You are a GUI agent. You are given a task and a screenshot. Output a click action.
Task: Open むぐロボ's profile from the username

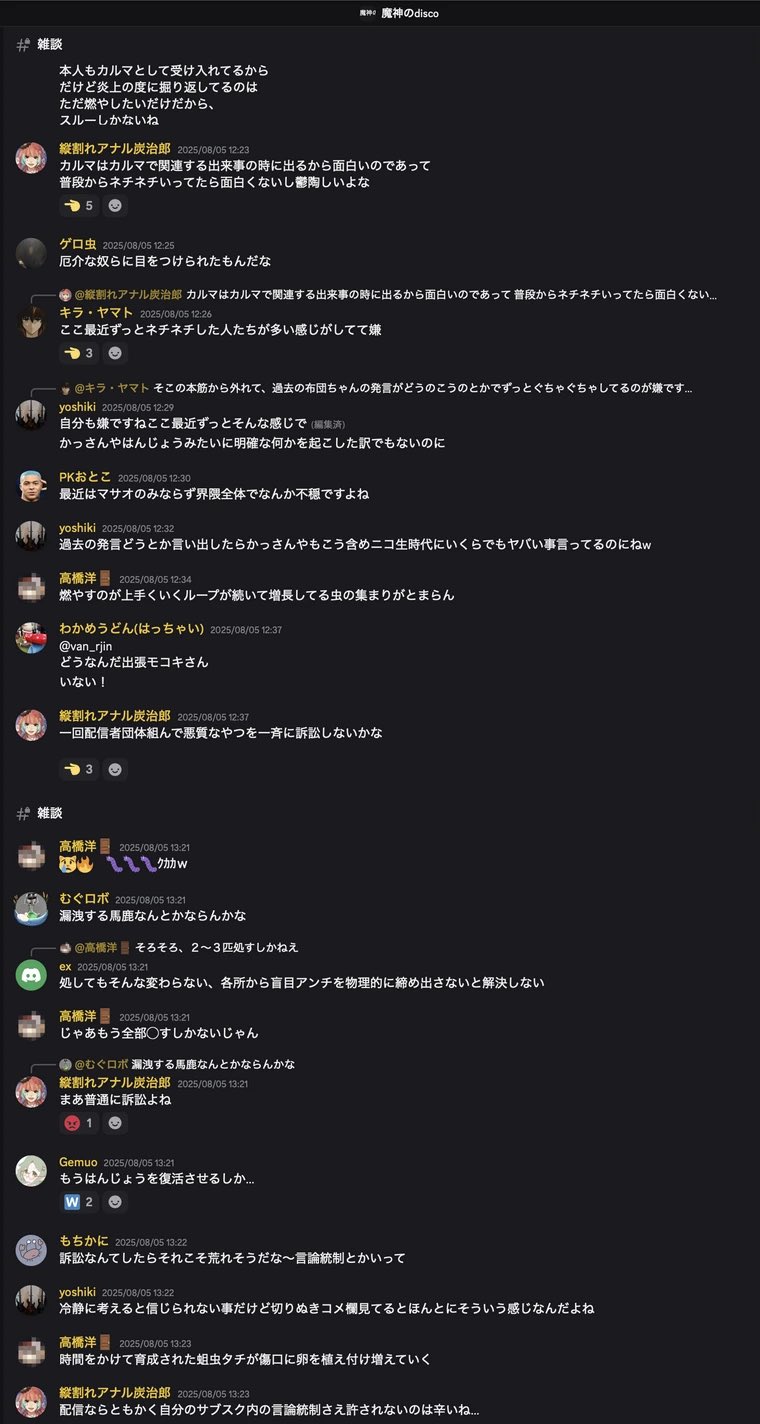click(x=82, y=899)
